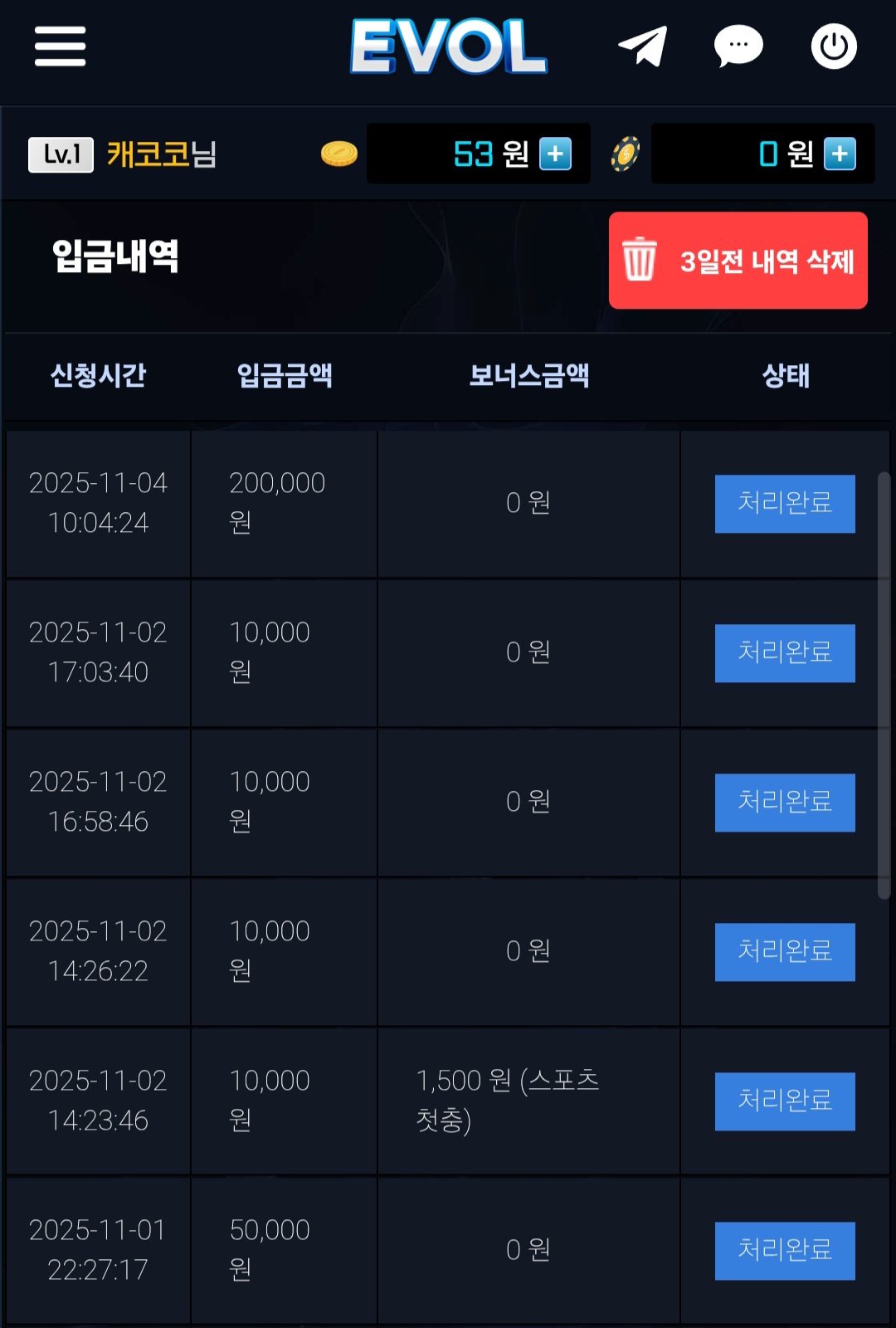The image size is (896, 1328).
Task: Delete history with 3일전 내역 삭제
Action: coord(738,261)
